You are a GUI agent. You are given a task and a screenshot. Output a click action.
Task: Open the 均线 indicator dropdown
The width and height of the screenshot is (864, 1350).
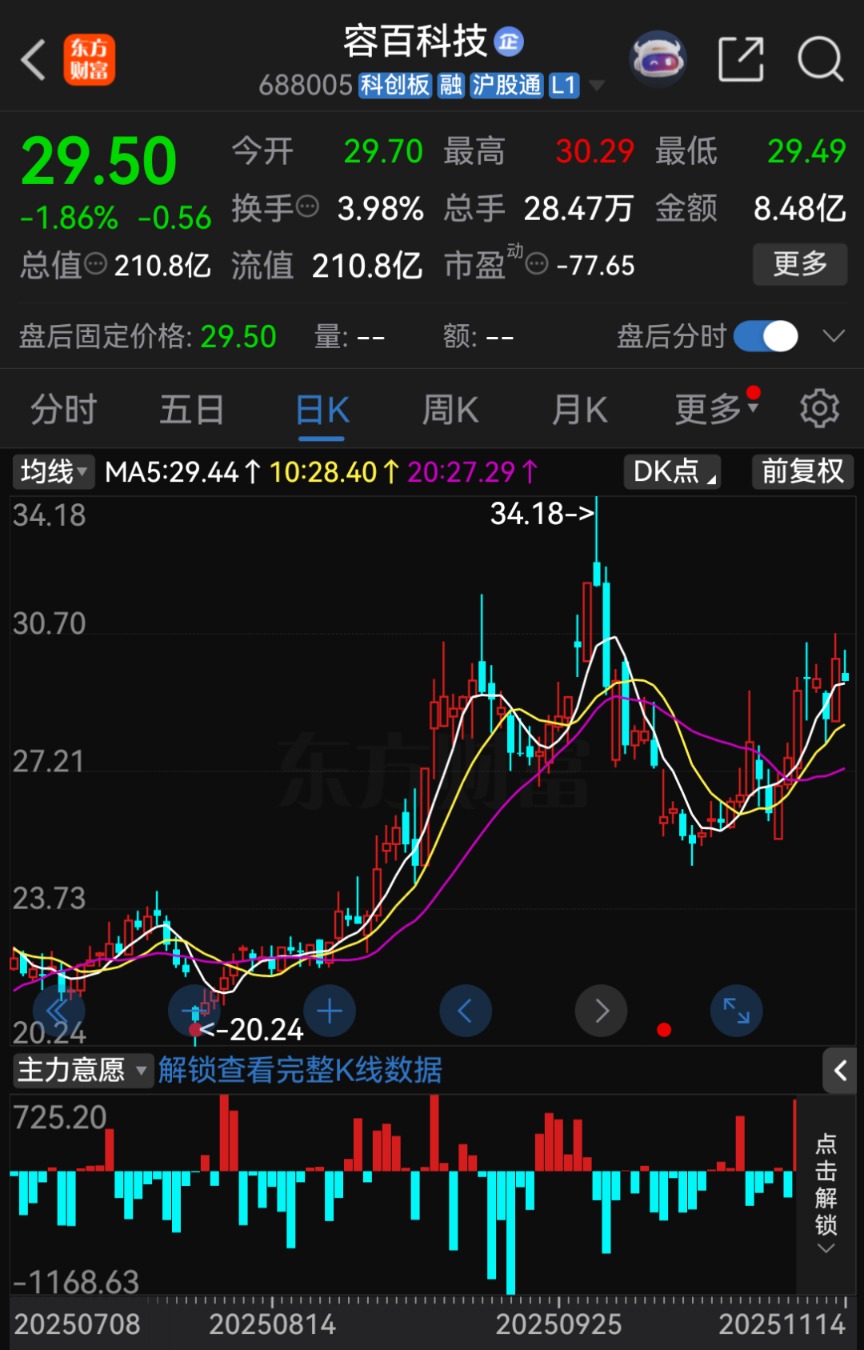(x=53, y=471)
